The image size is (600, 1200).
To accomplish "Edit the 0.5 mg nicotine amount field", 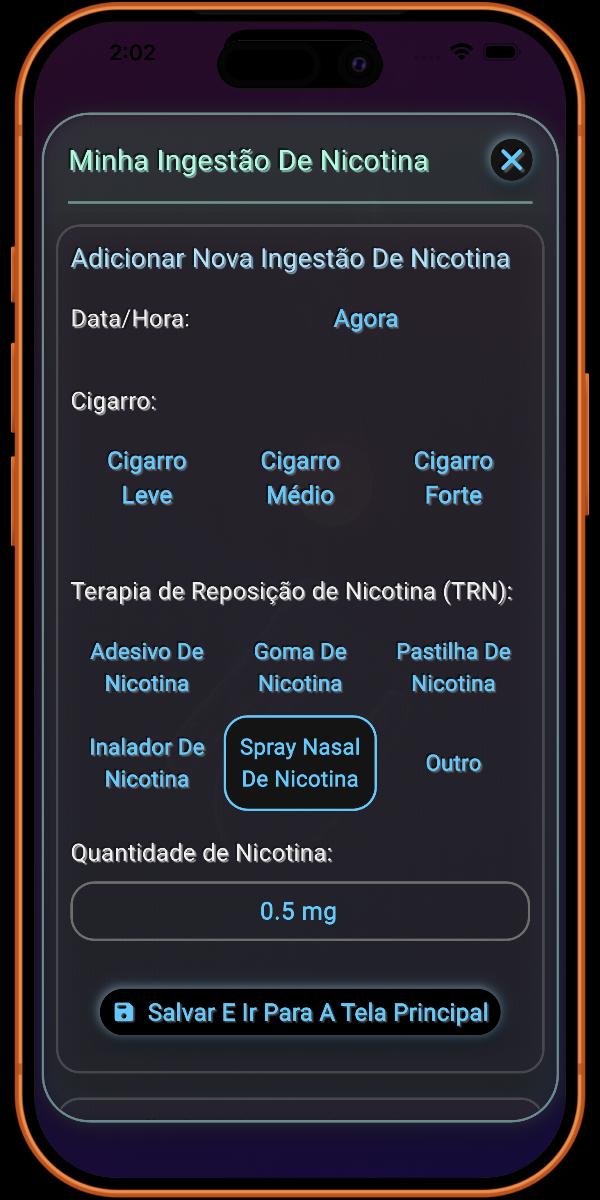I will click(299, 911).
